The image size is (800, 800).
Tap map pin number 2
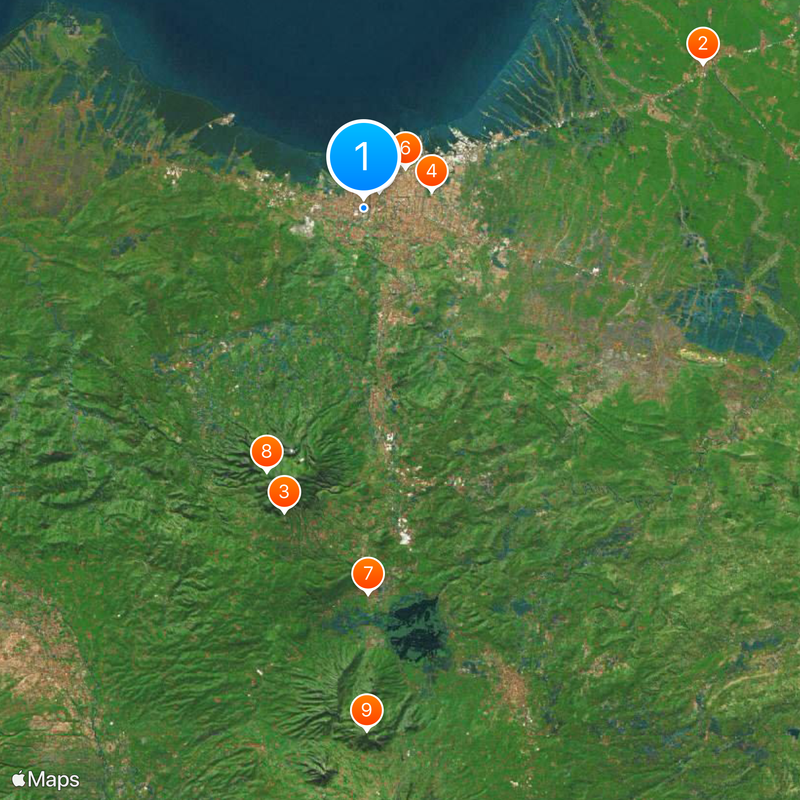(x=703, y=43)
